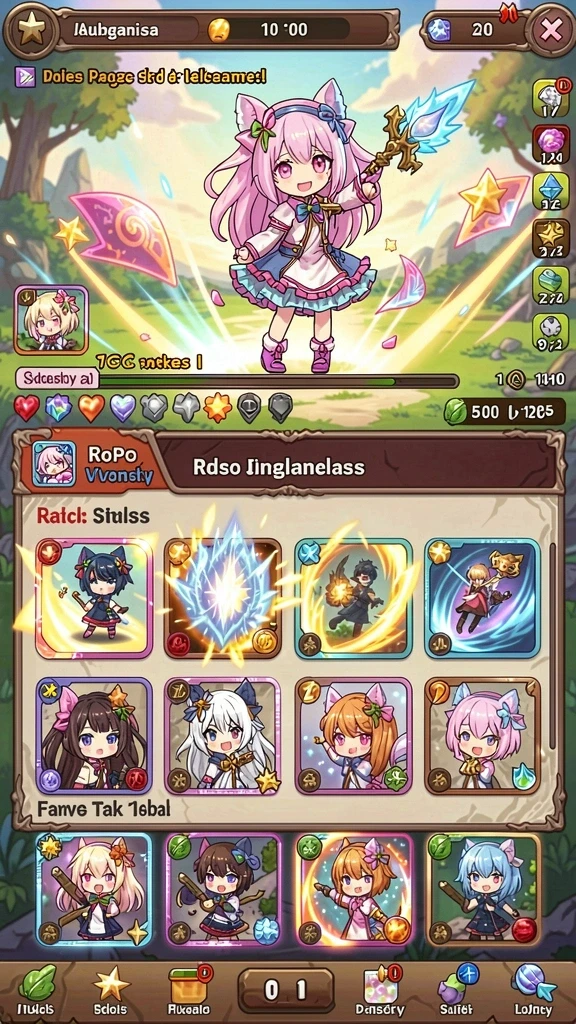Pick the white-haired girl character card
This screenshot has height=1024, width=576.
(x=223, y=735)
